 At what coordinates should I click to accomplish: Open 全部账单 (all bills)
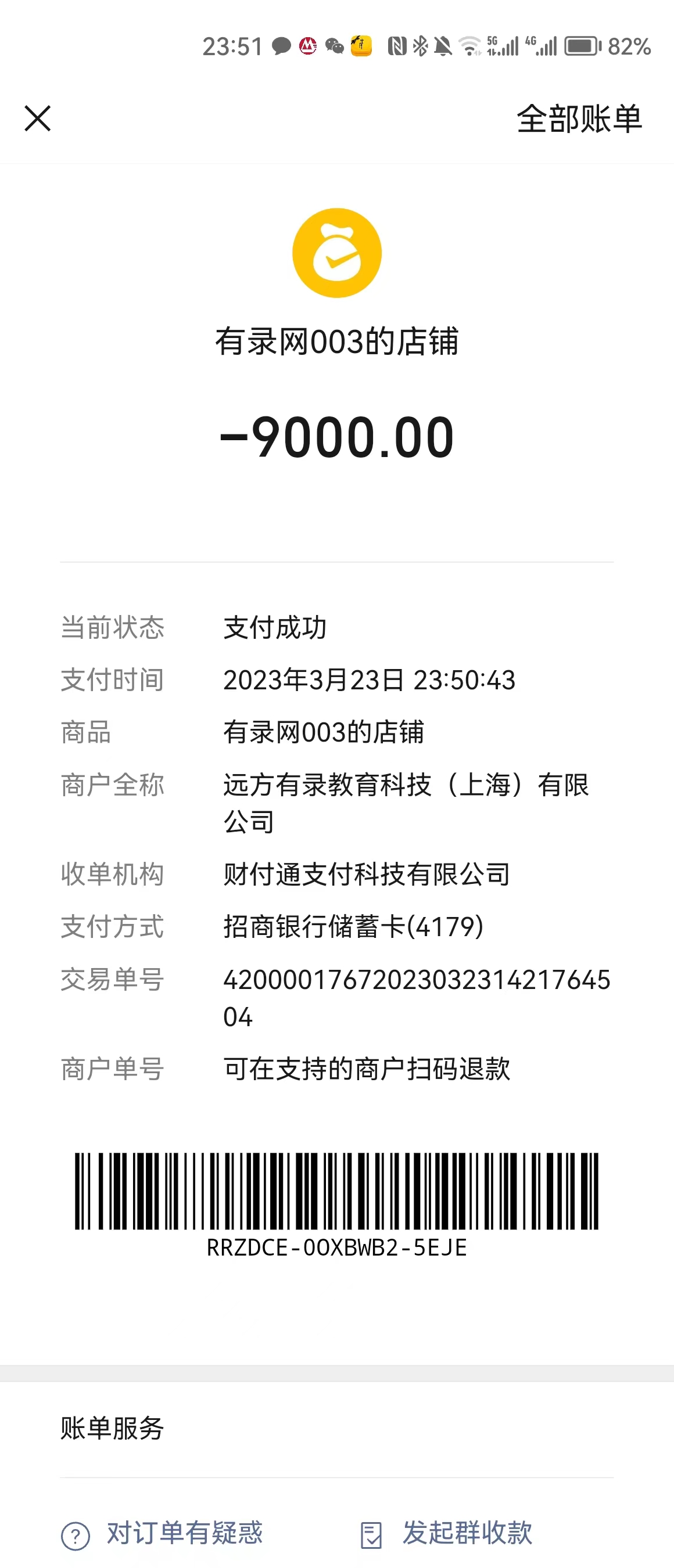click(x=578, y=118)
